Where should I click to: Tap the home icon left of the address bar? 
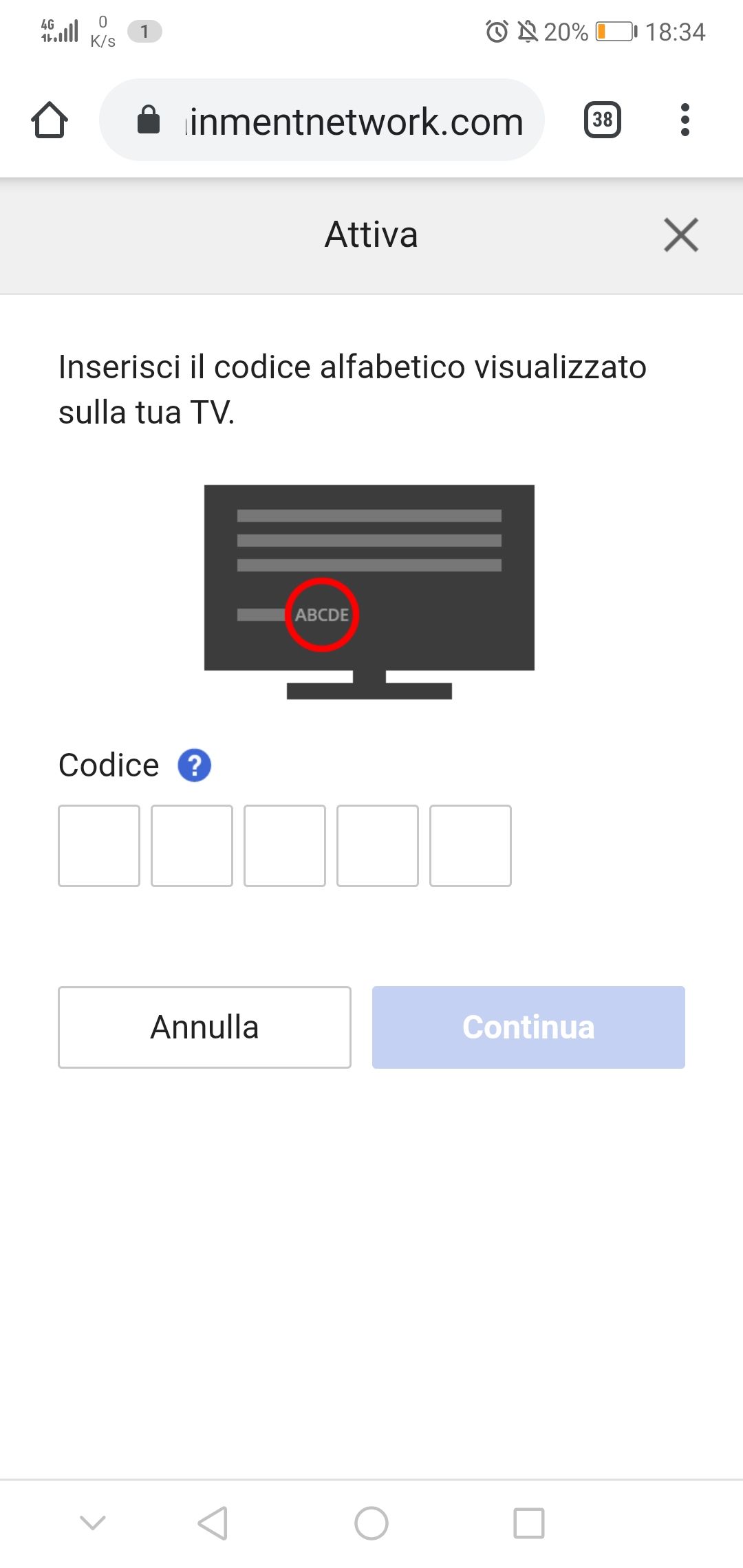coord(52,120)
